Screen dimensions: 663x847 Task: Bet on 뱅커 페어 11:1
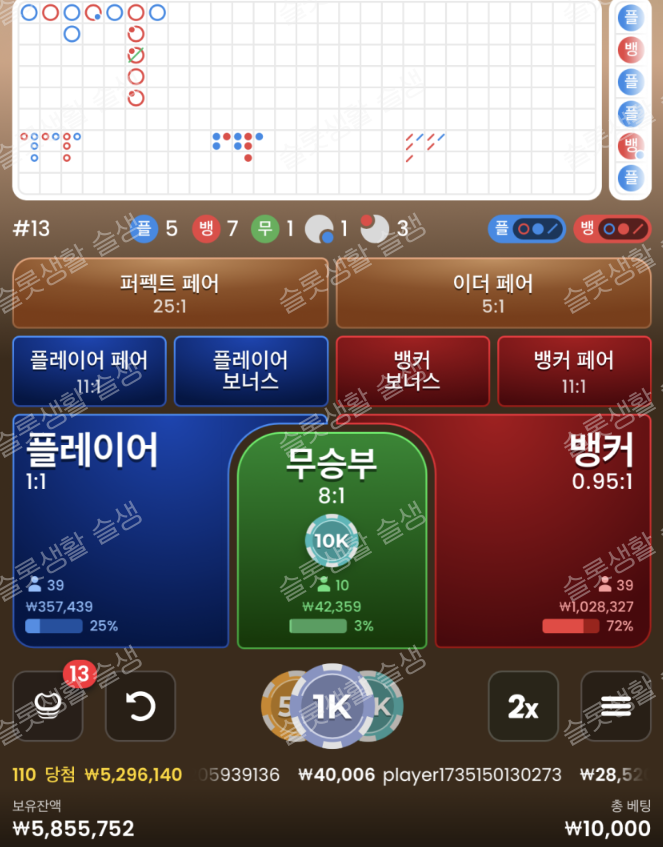(573, 371)
